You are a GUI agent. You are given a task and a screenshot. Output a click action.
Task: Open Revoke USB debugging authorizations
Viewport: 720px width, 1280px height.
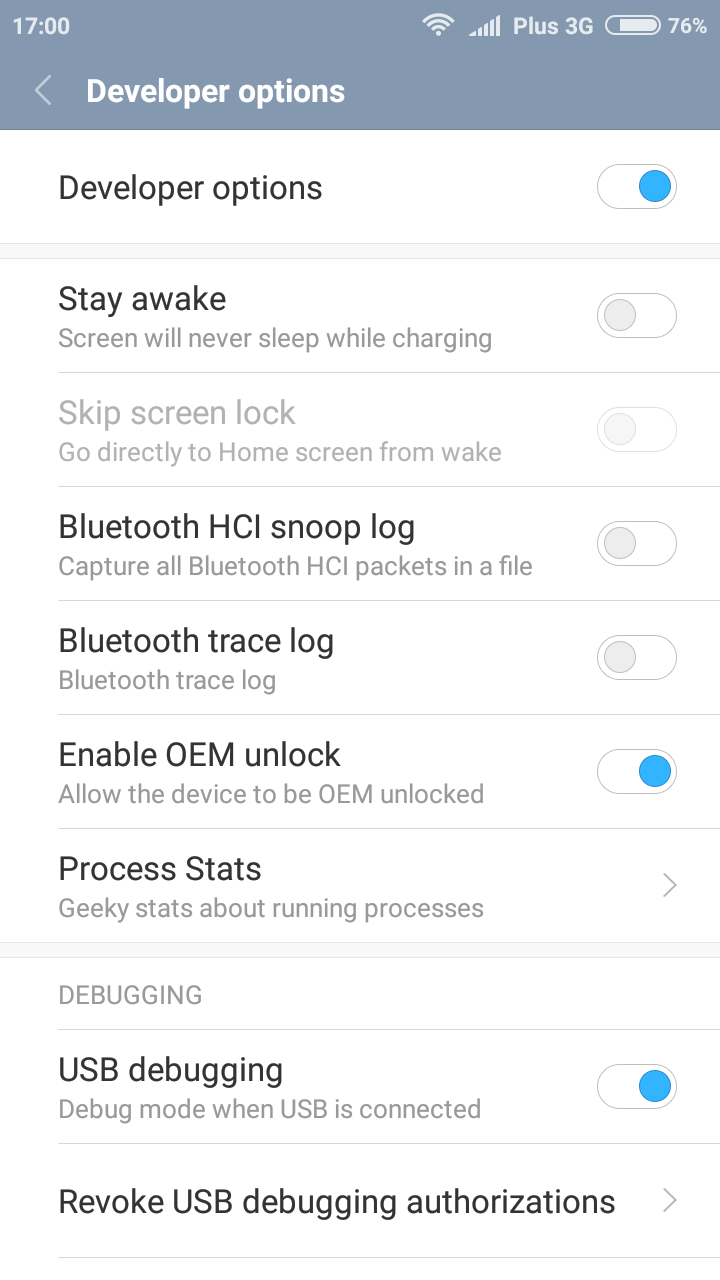(x=360, y=1201)
